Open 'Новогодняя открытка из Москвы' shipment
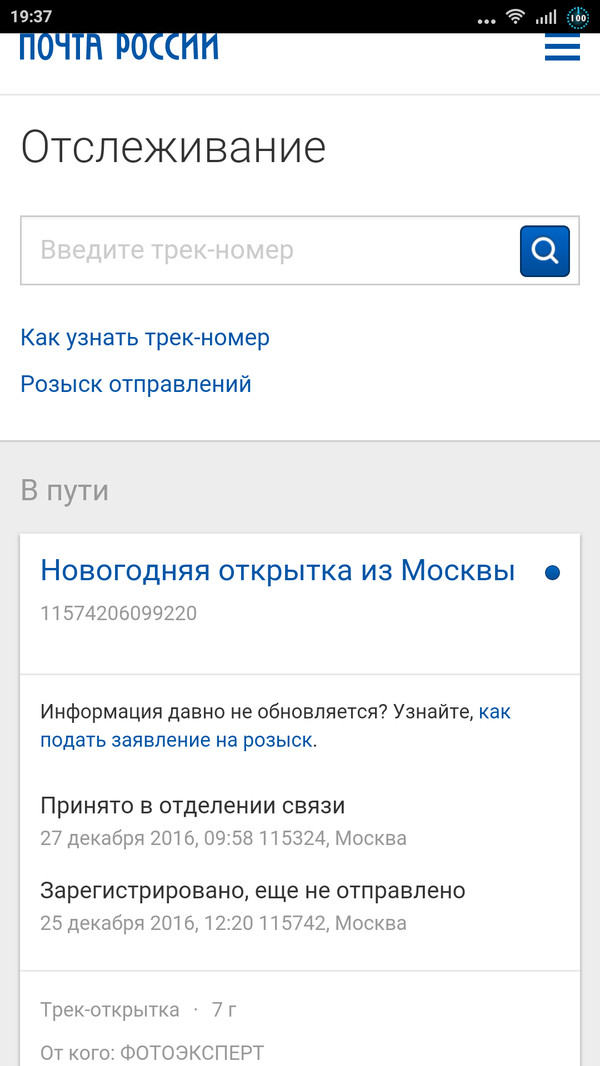600x1066 pixels. 277,571
